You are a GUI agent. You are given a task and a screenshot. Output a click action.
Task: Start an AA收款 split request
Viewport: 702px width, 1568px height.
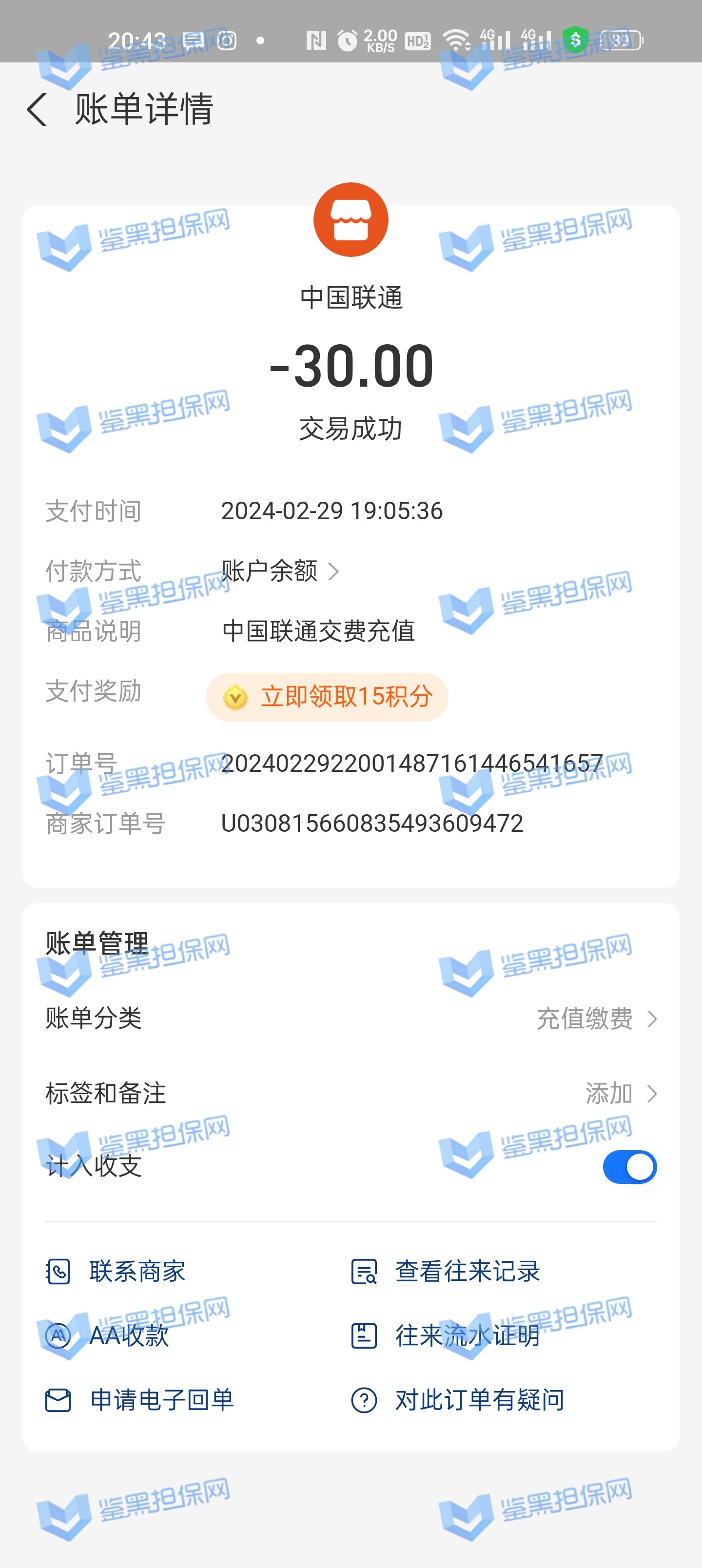pyautogui.click(x=108, y=1336)
